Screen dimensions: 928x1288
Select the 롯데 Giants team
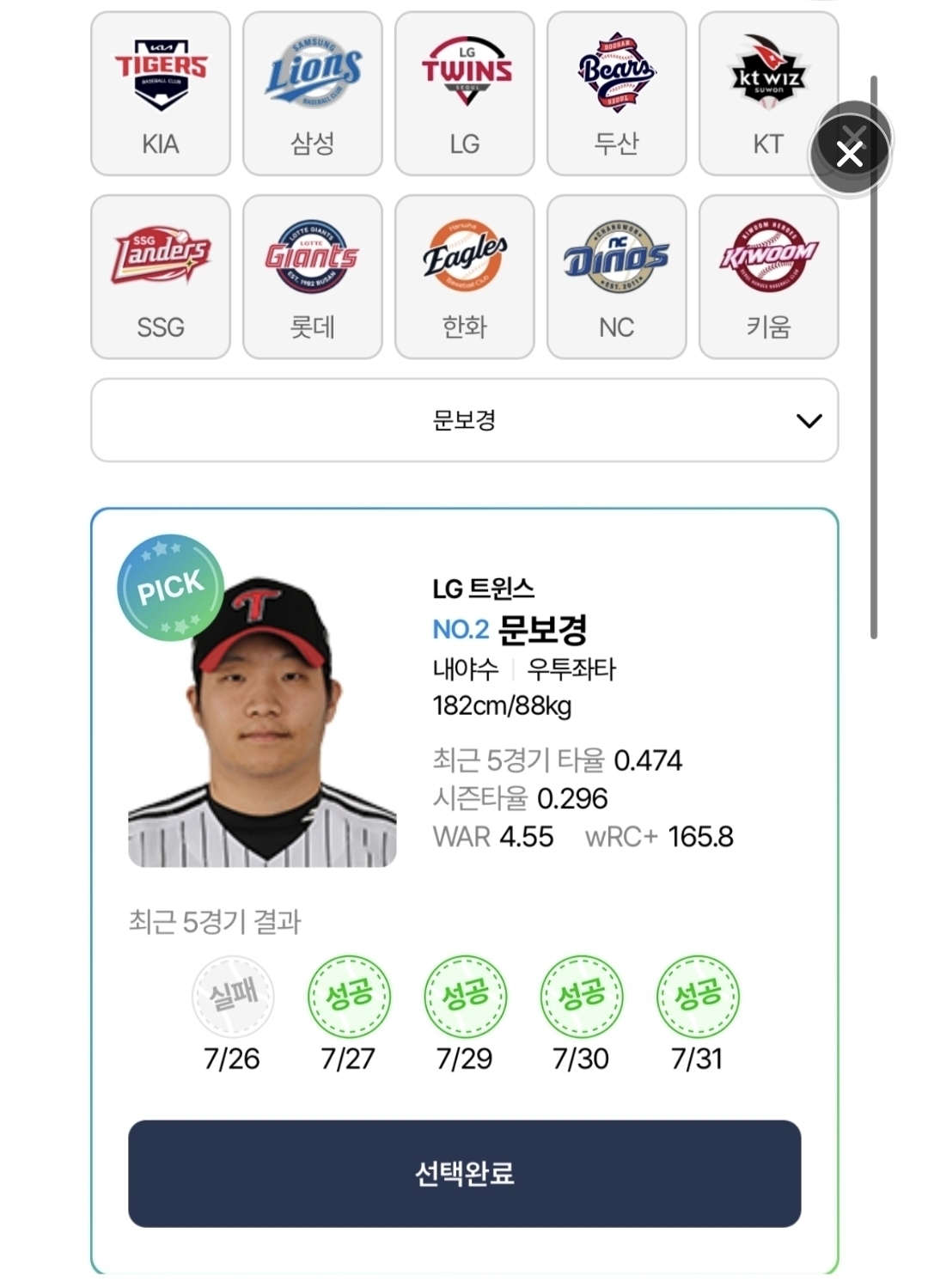[313, 277]
